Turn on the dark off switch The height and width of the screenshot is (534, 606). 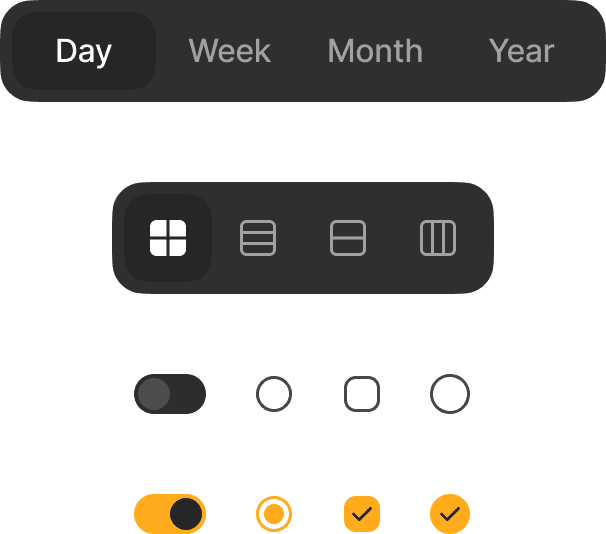[x=170, y=394]
